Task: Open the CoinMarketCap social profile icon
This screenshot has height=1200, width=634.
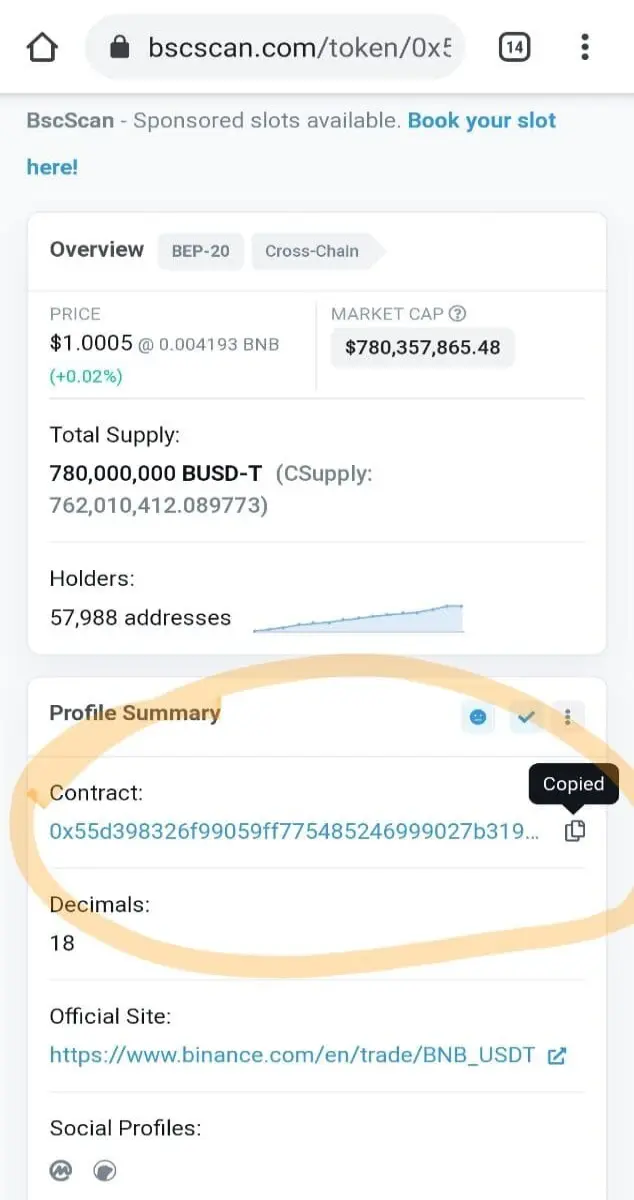Action: pyautogui.click(x=61, y=1169)
